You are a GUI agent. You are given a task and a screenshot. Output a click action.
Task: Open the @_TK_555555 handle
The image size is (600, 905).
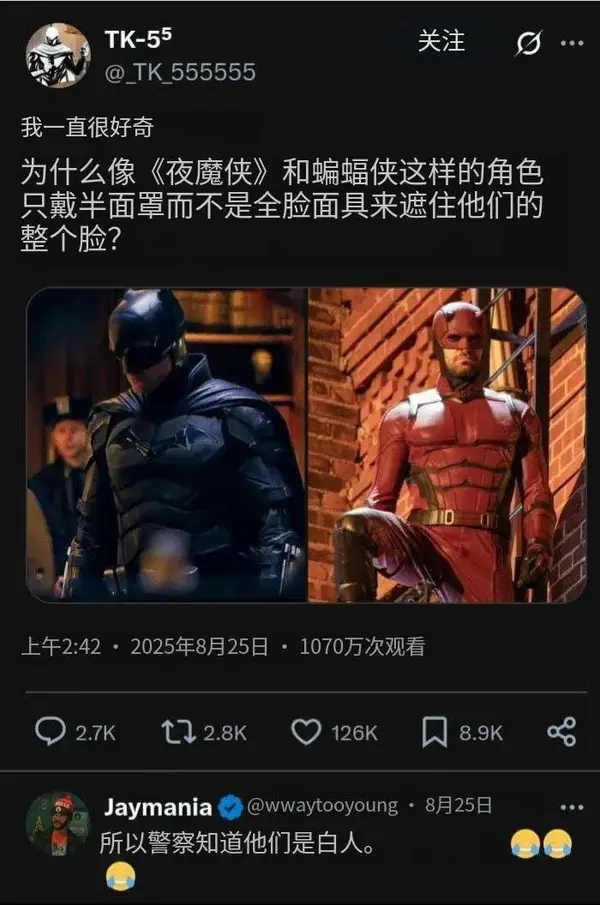click(x=180, y=72)
